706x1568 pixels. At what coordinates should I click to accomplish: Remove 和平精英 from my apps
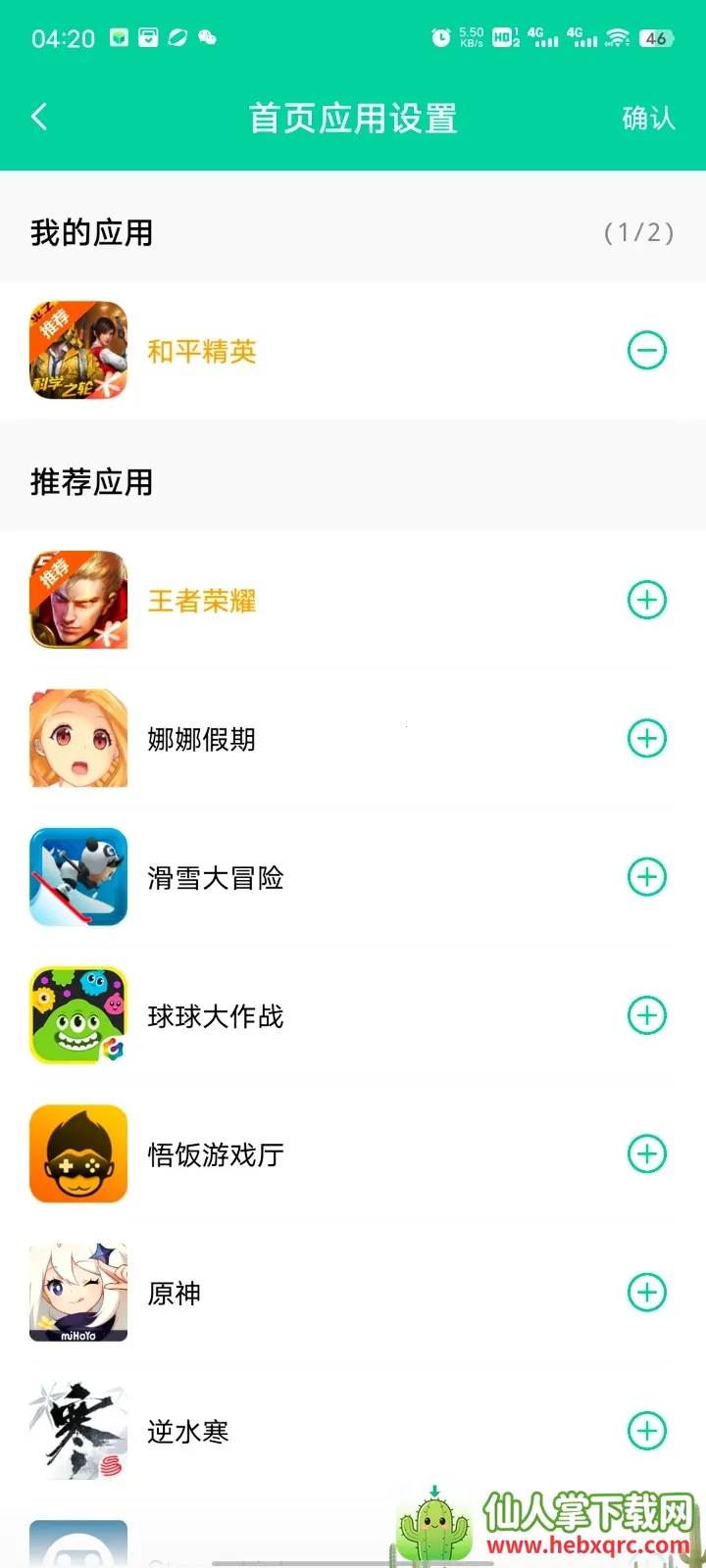click(x=646, y=351)
